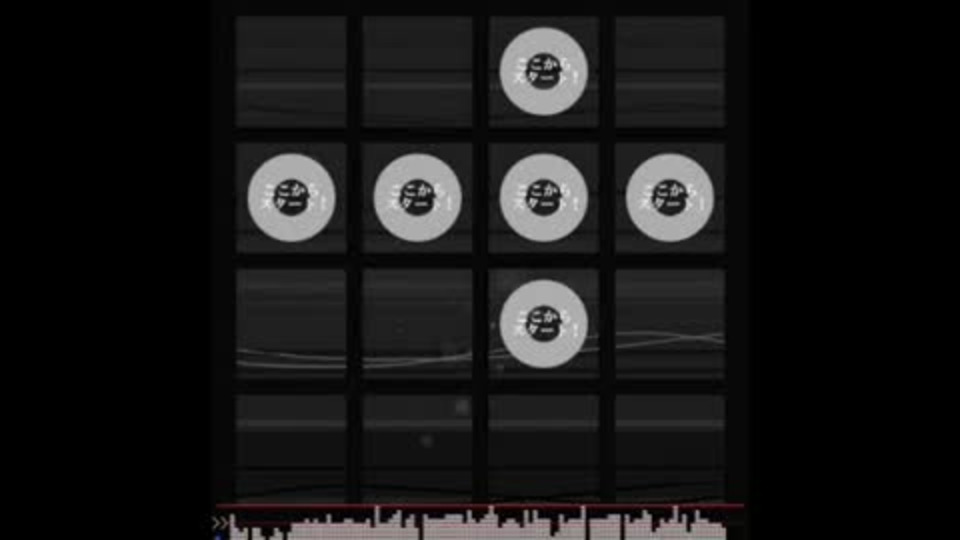Image resolution: width=960 pixels, height=540 pixels.
Task: Hit the second-row start marker in the second column
Action: 417,197
